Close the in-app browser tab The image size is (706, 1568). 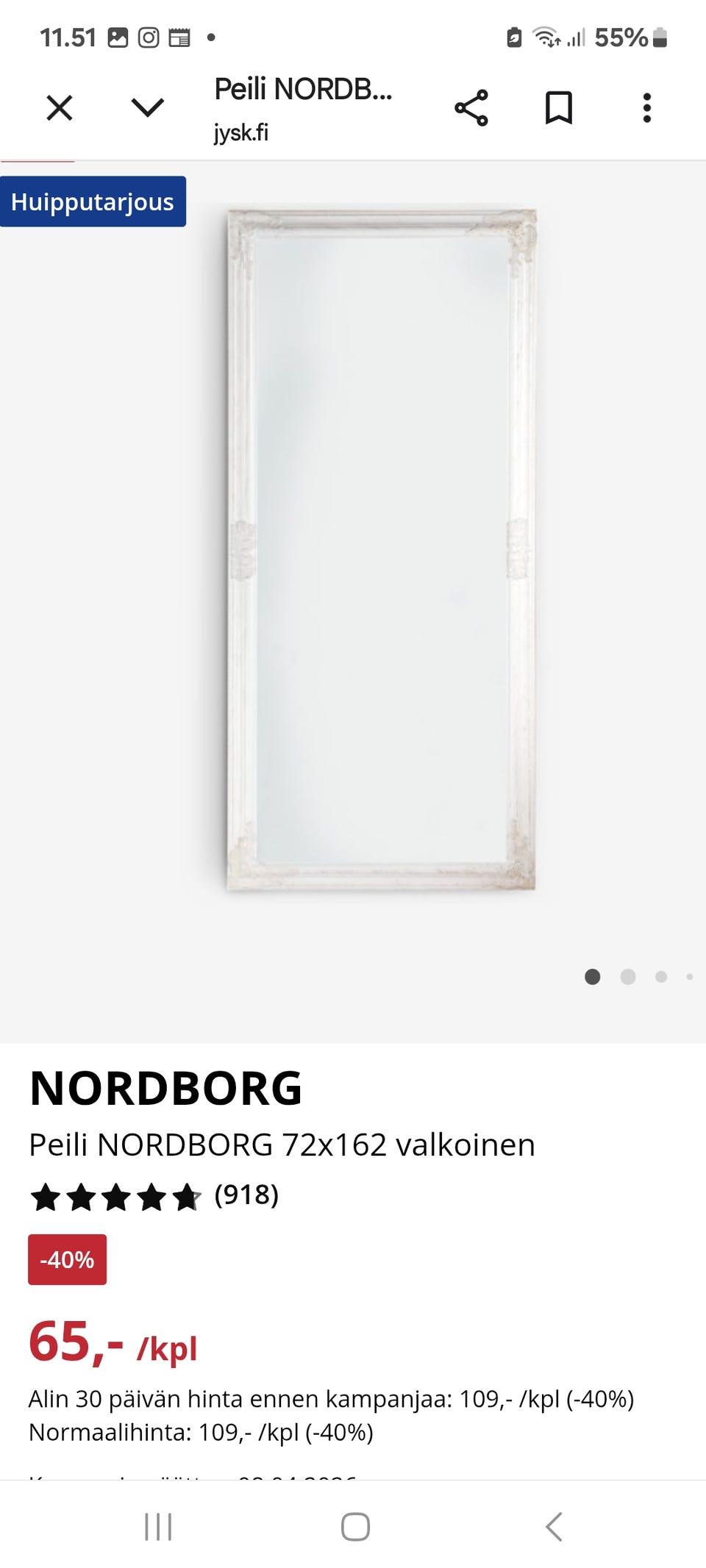coord(60,108)
